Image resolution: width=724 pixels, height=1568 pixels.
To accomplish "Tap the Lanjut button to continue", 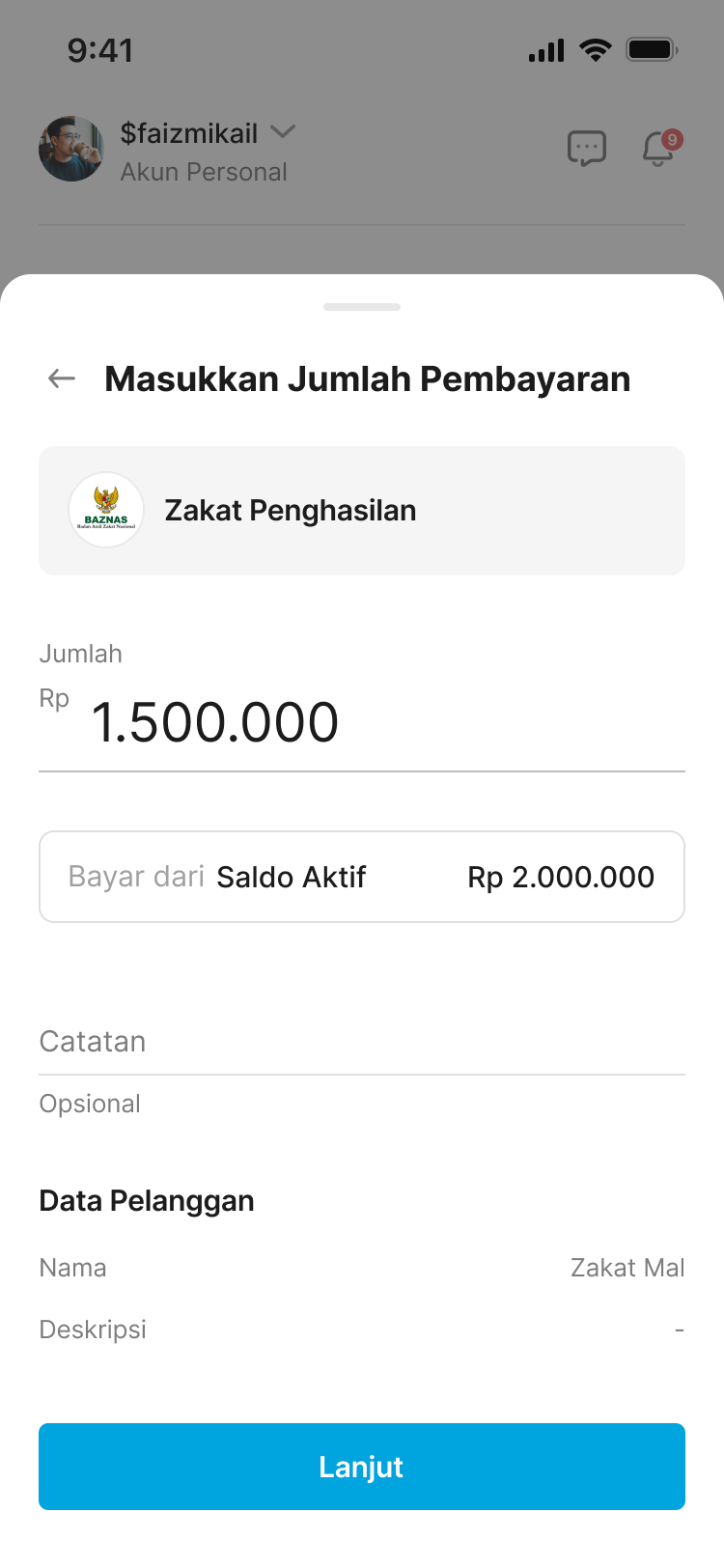I will point(362,1466).
